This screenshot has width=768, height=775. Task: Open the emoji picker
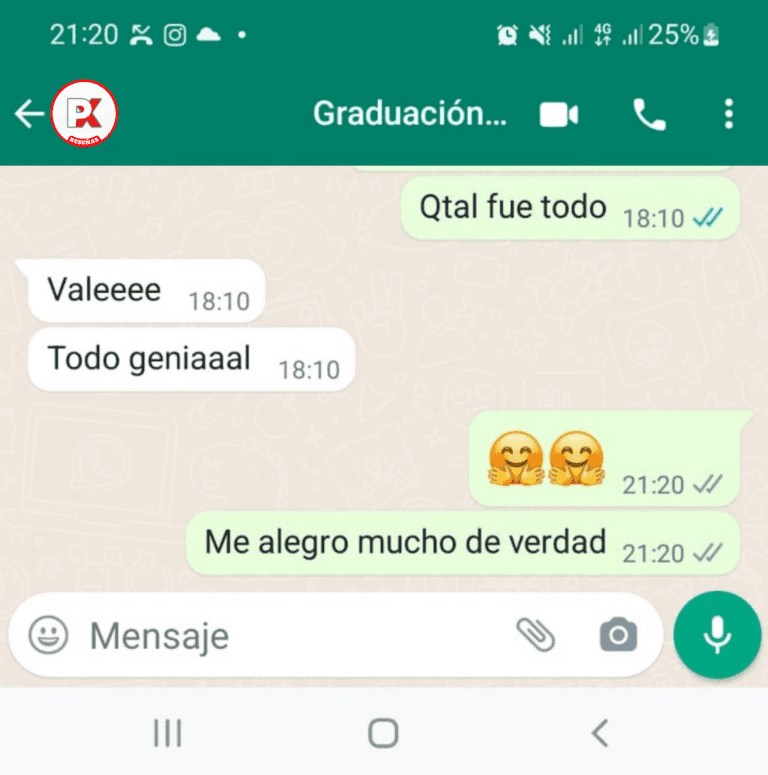coord(48,635)
